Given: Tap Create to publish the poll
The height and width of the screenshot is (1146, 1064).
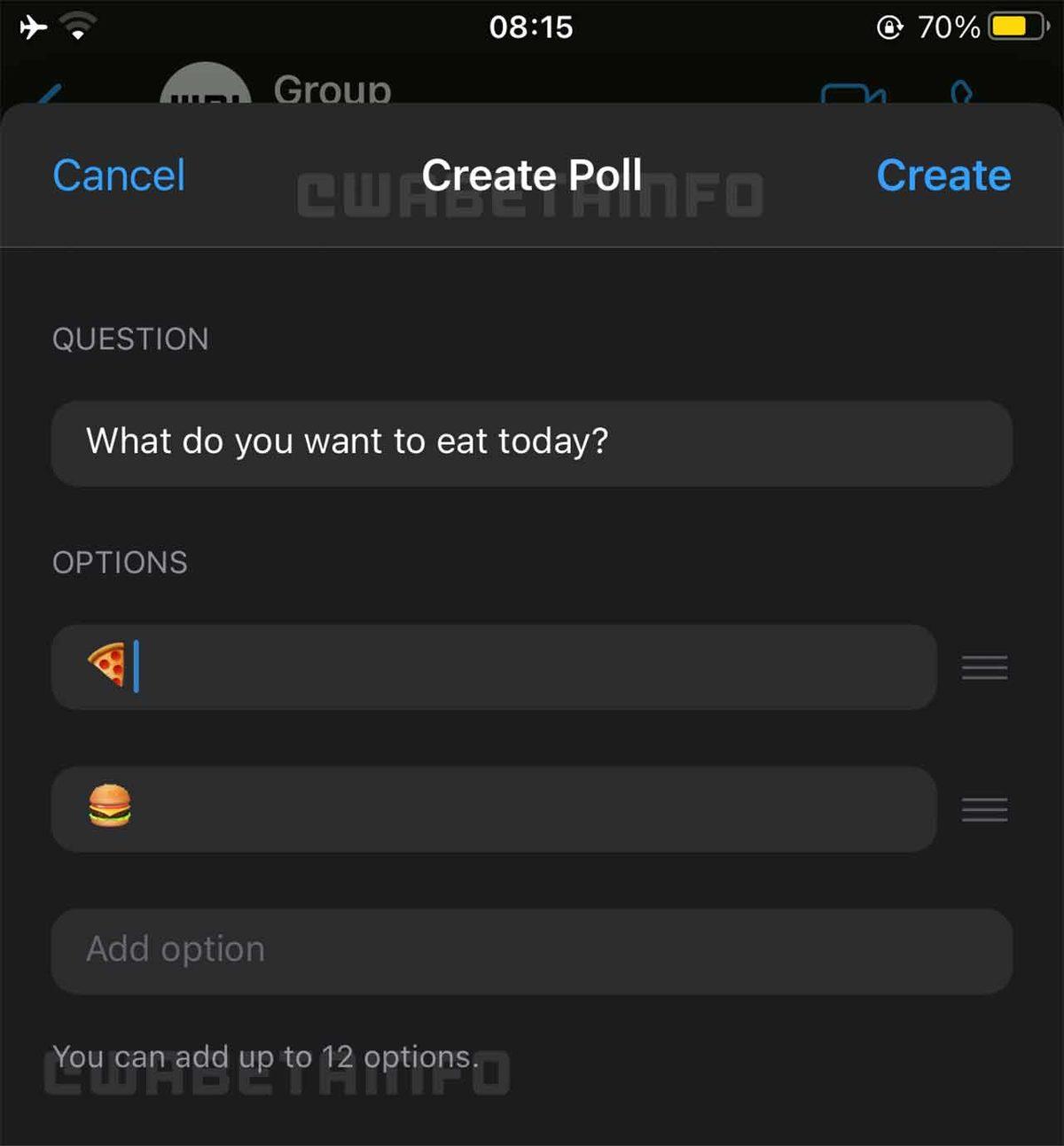Looking at the screenshot, I should tap(943, 175).
